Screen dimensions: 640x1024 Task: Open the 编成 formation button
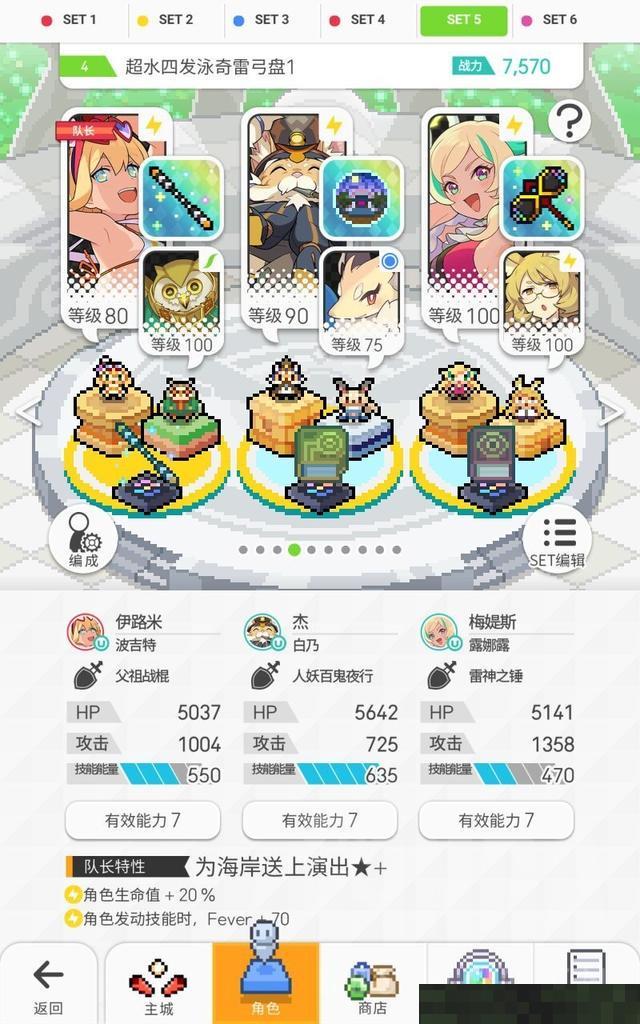pyautogui.click(x=83, y=538)
